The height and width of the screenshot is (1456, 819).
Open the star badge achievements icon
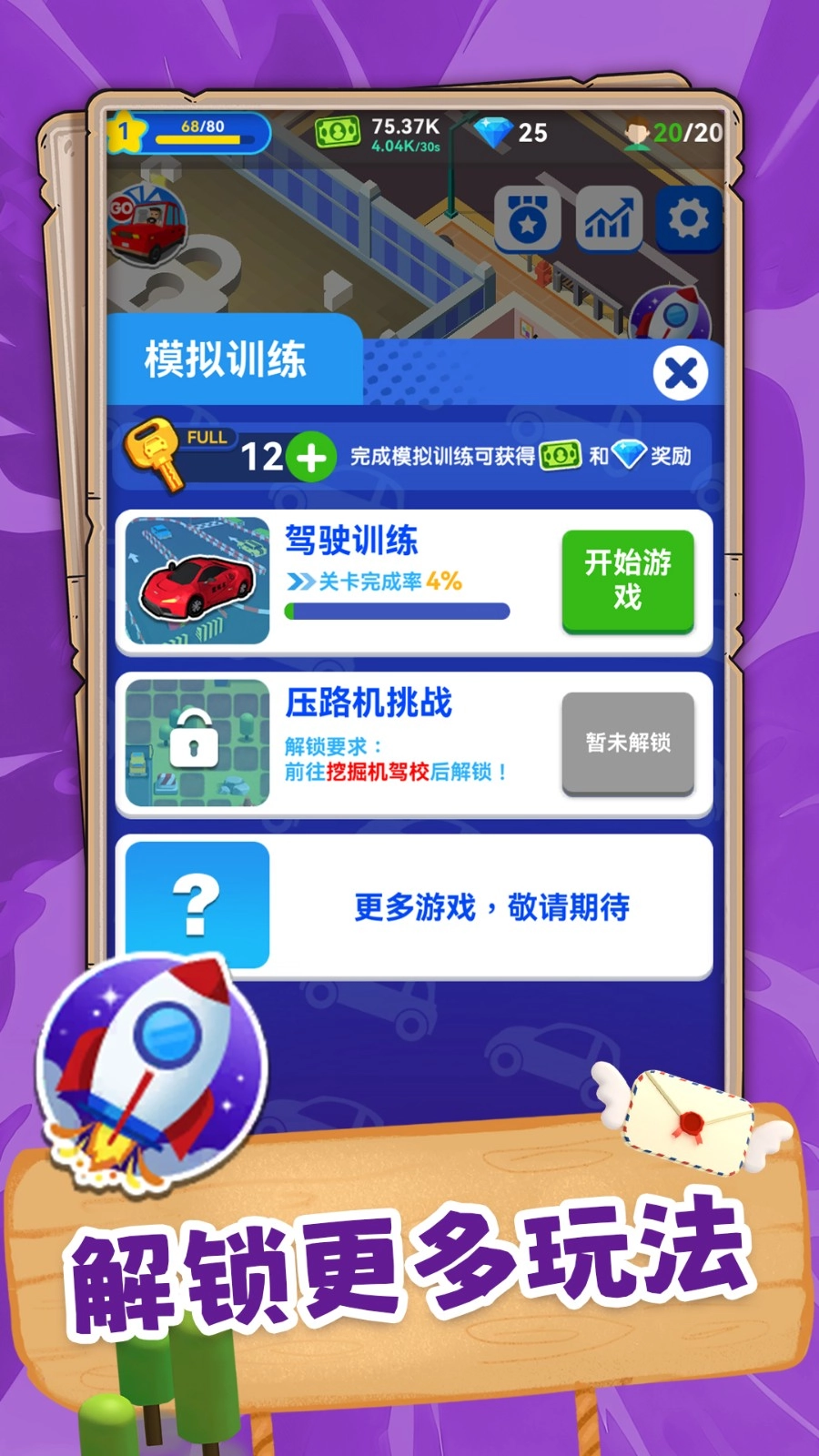[x=528, y=216]
